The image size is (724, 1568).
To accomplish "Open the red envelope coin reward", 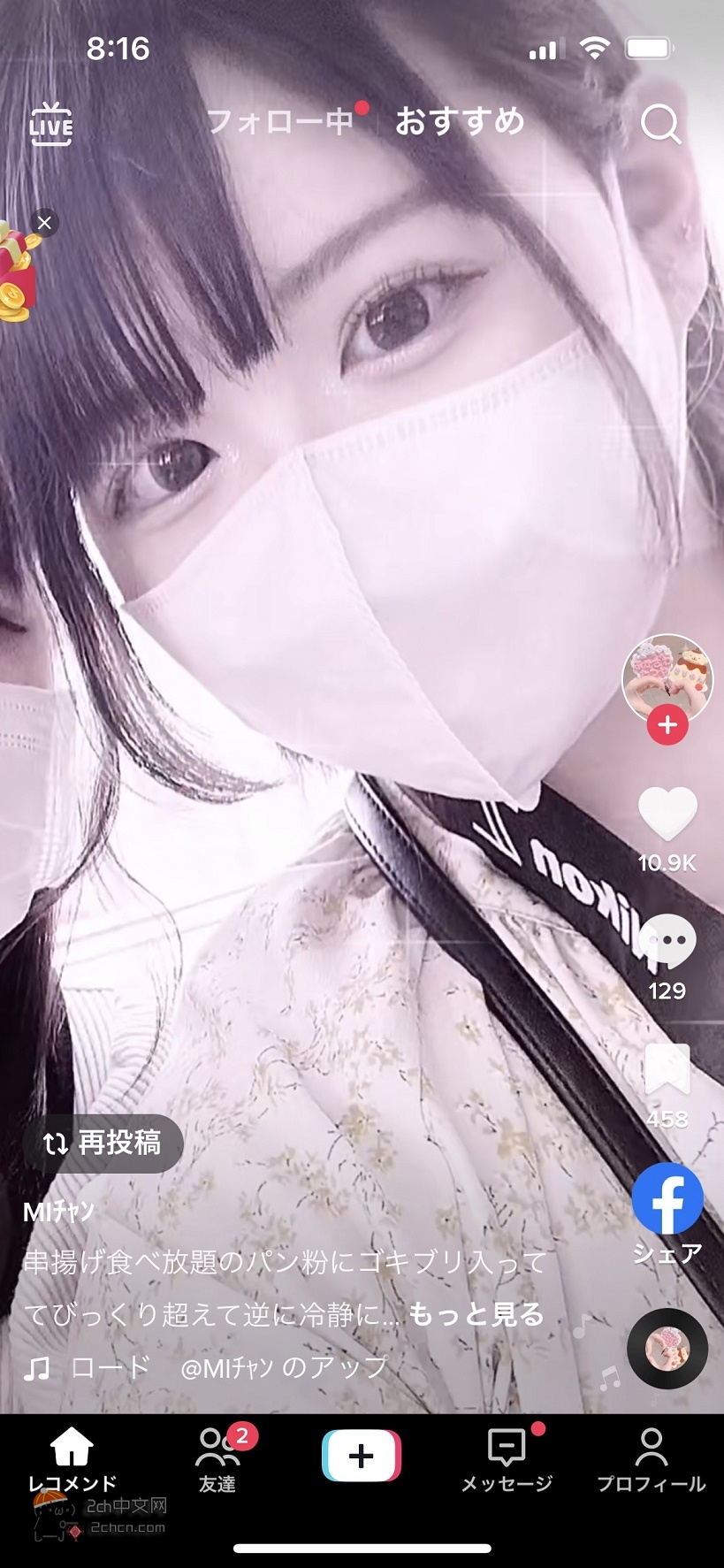I will (18, 274).
